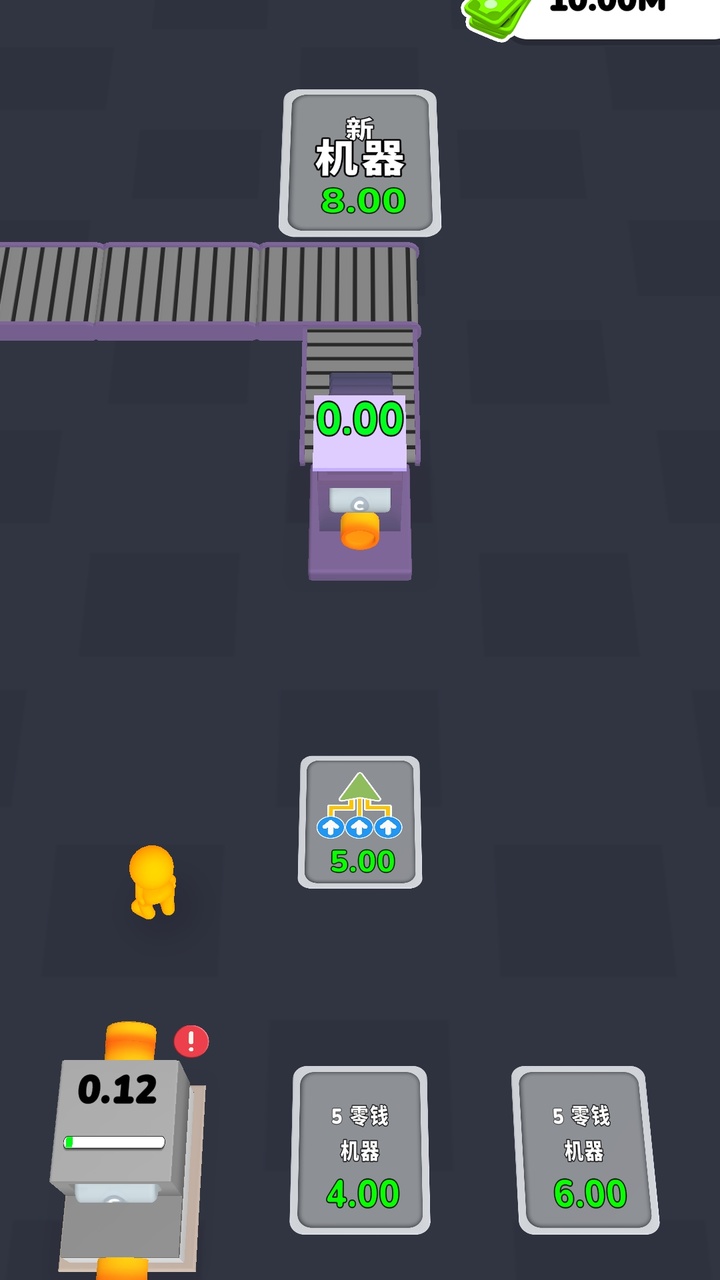Buy the 新机器 pad costing 8.00
This screenshot has height=1280, width=720.
(360, 164)
